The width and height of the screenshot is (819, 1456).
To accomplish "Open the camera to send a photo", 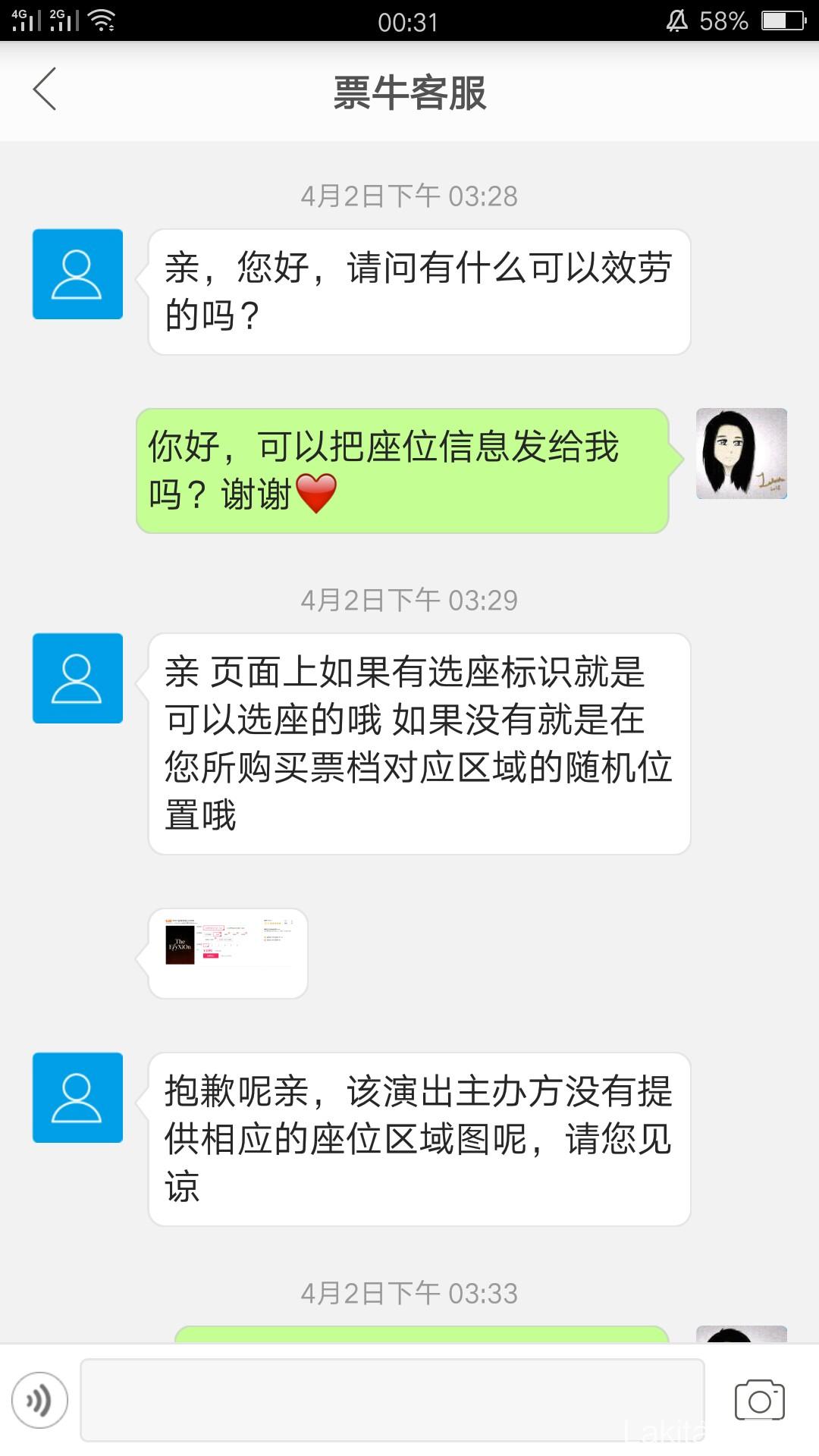I will click(759, 1400).
